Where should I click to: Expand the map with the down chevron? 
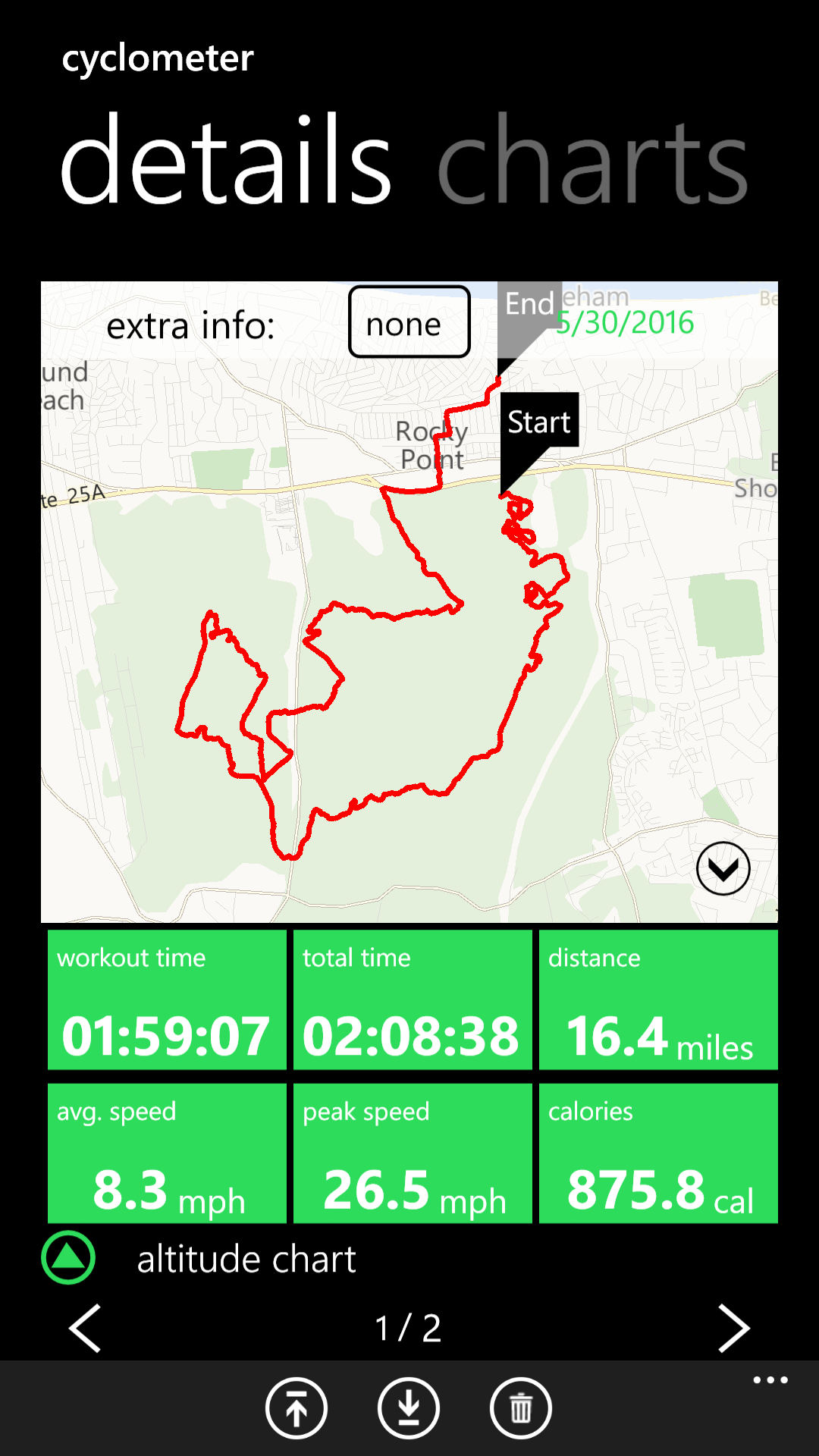tap(723, 868)
